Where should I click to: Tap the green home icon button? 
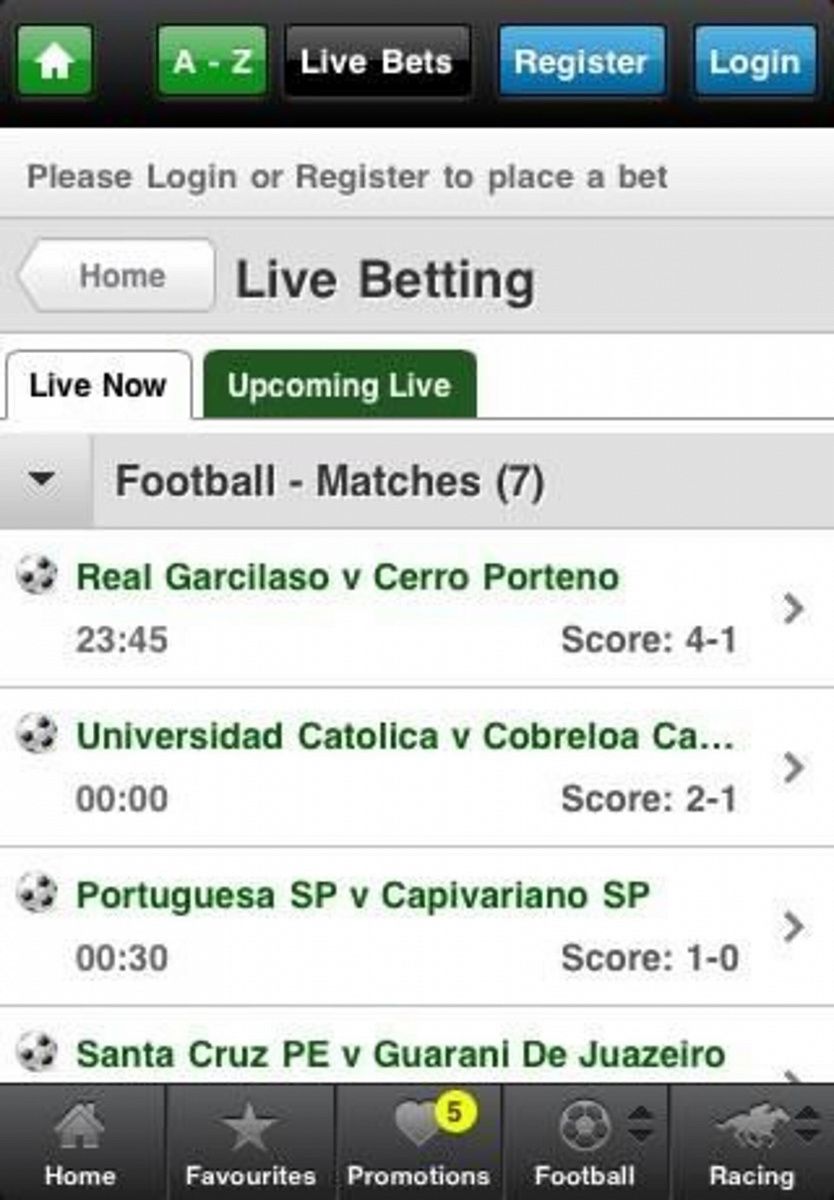pos(54,62)
